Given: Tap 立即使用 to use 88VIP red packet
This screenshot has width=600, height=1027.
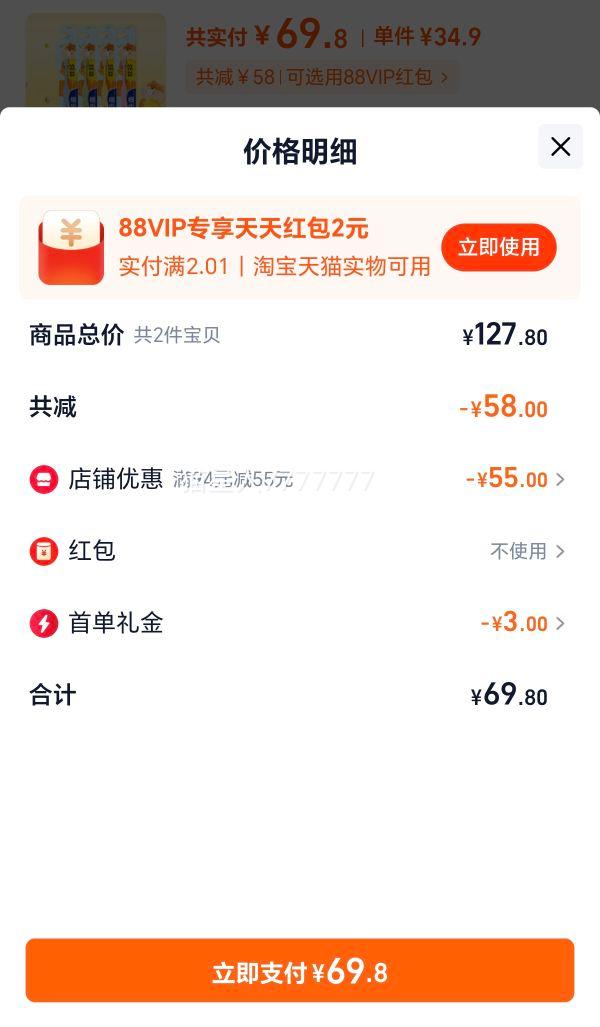Looking at the screenshot, I should point(498,247).
